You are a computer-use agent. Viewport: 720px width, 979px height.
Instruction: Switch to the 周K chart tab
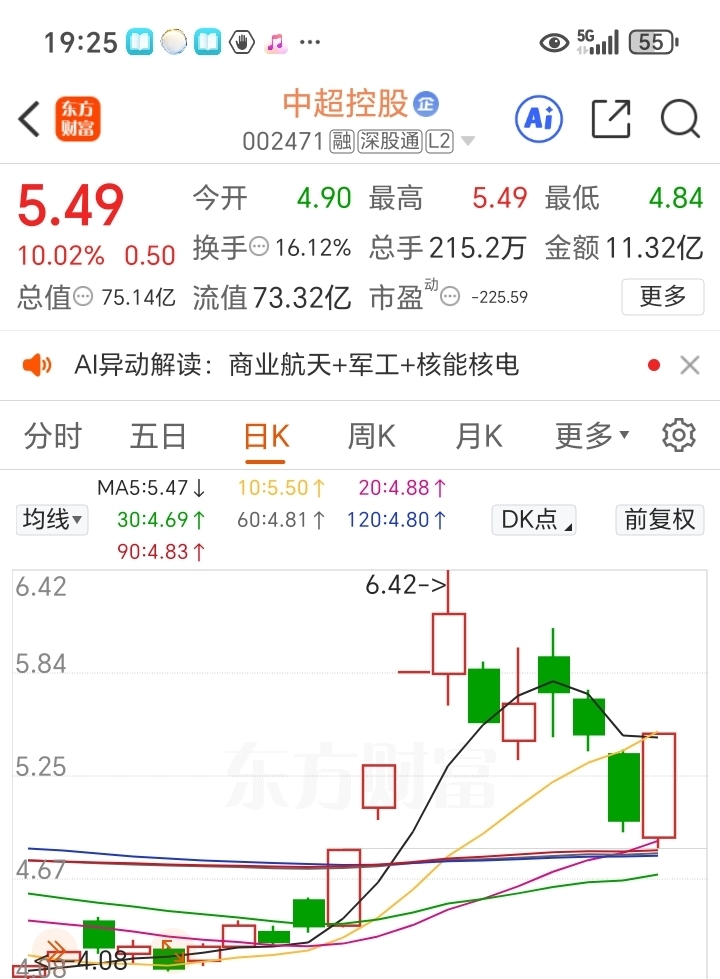pos(371,437)
